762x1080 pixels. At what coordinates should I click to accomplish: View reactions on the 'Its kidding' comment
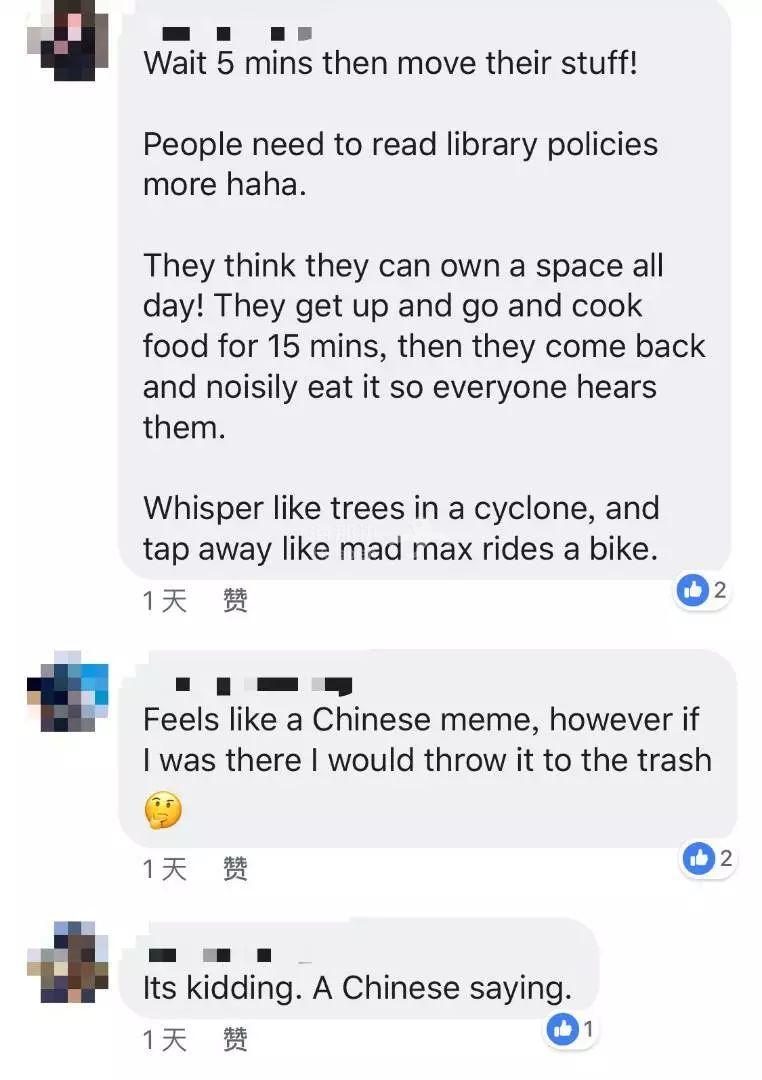click(x=572, y=1029)
